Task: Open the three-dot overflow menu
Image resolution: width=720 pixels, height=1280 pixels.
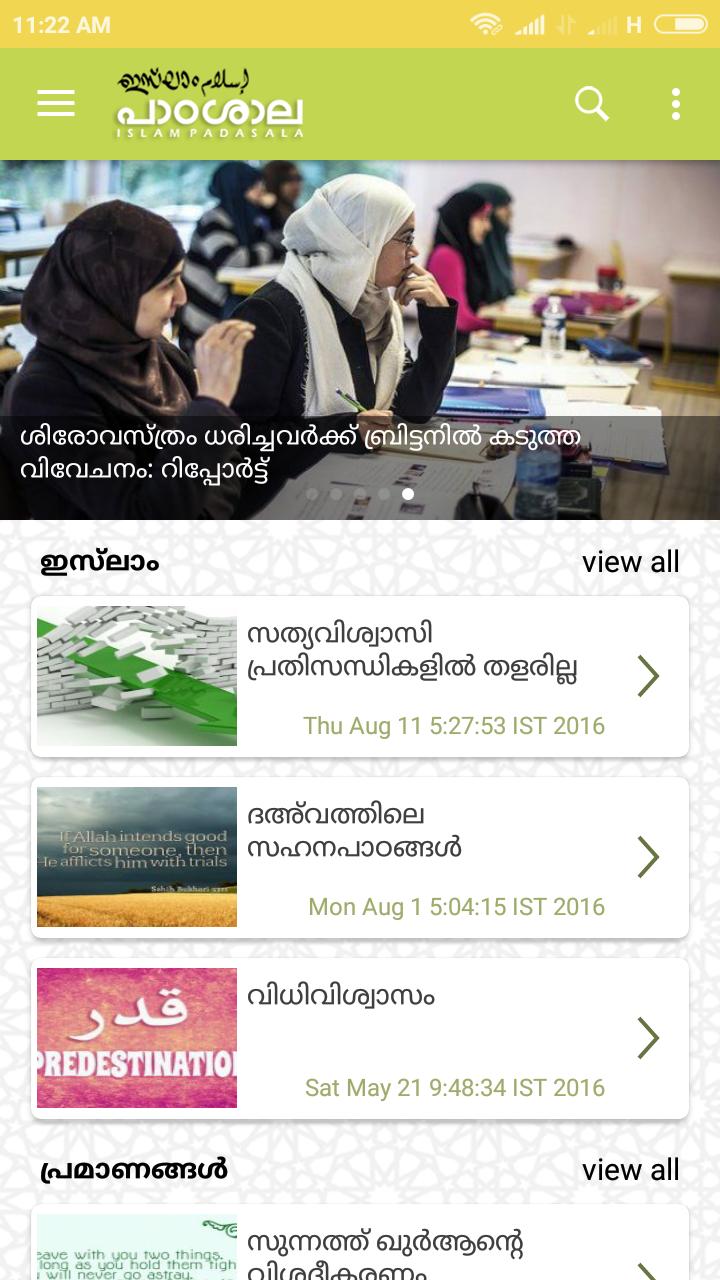Action: tap(676, 103)
